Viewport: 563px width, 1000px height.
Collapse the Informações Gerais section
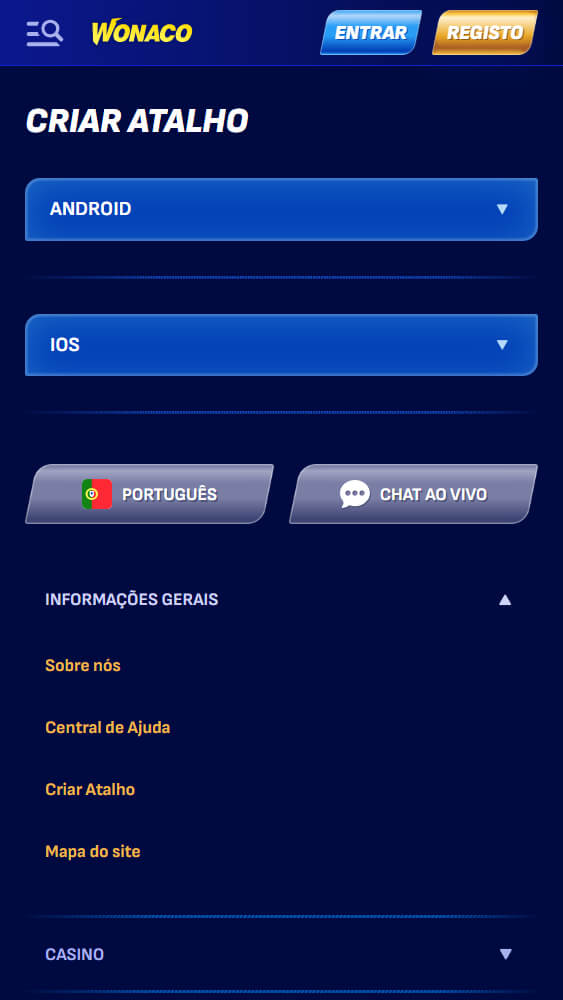[281, 599]
